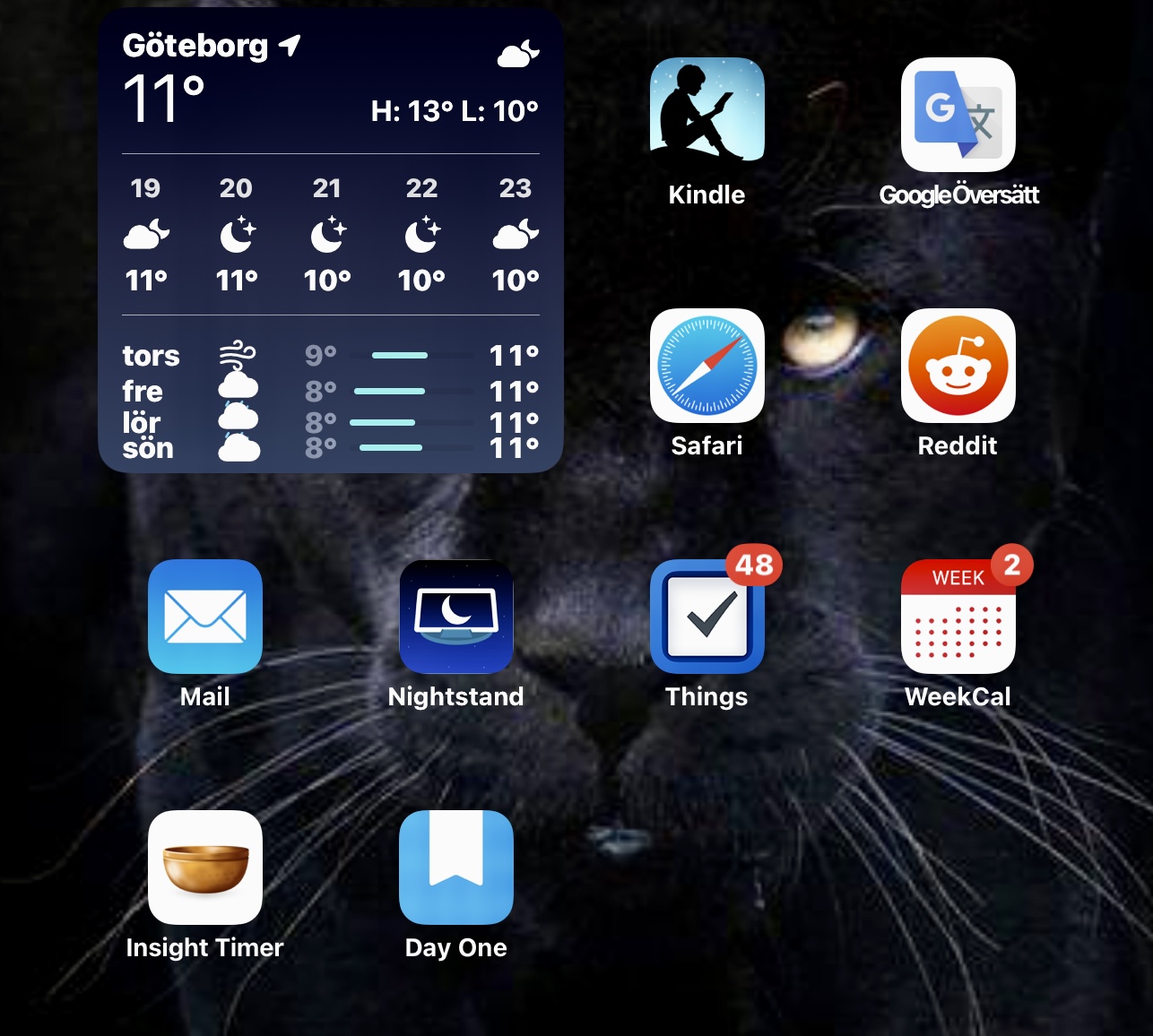Launch the Kindle app
The image size is (1153, 1036).
[707, 115]
